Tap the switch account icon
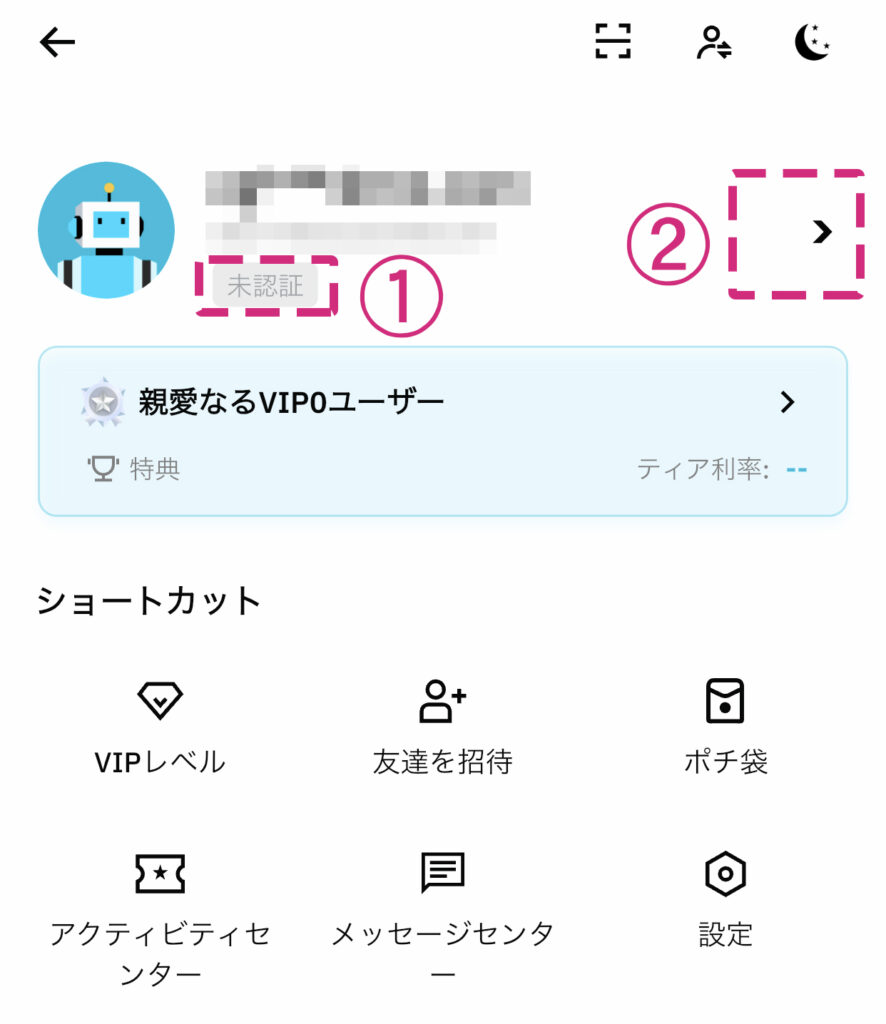 [x=713, y=42]
